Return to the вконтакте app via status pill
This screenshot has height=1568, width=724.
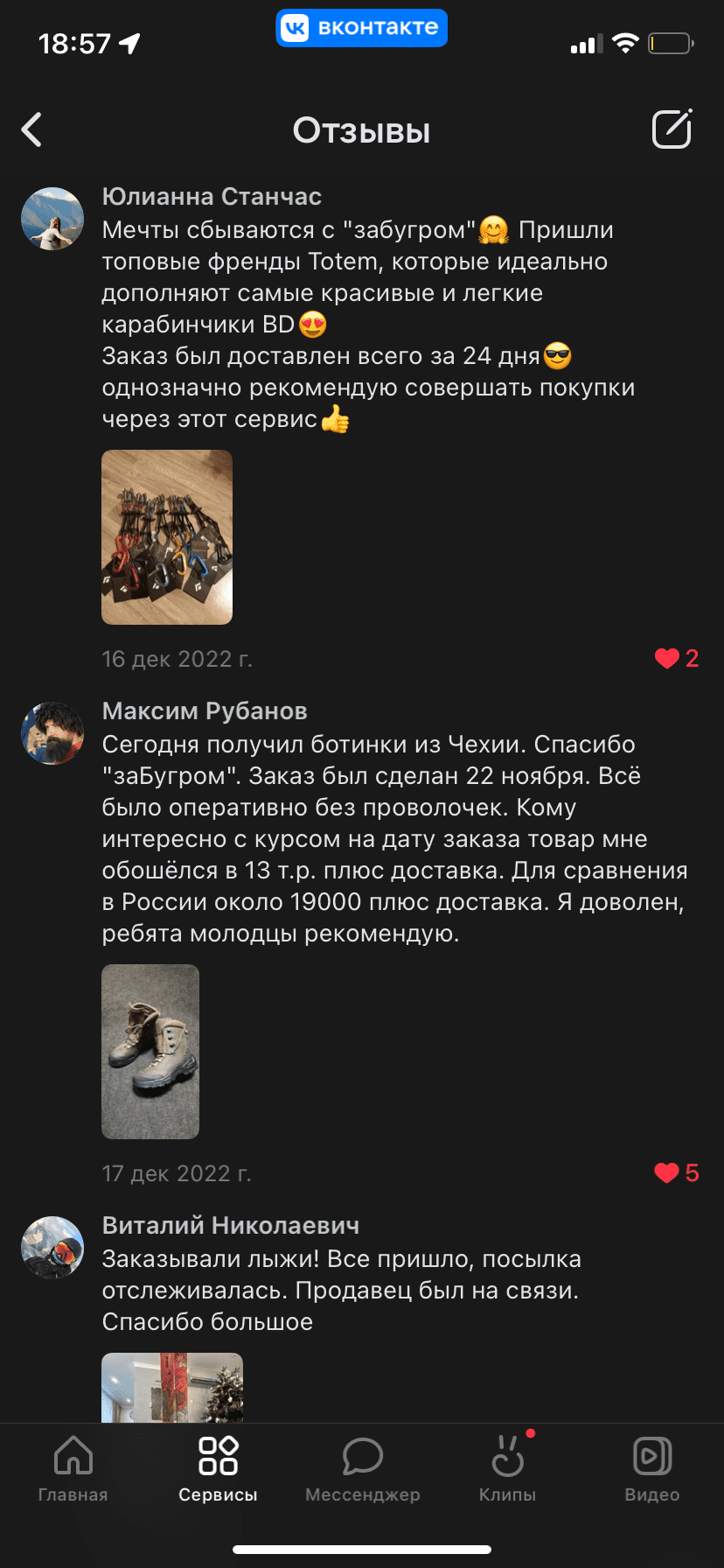[362, 28]
